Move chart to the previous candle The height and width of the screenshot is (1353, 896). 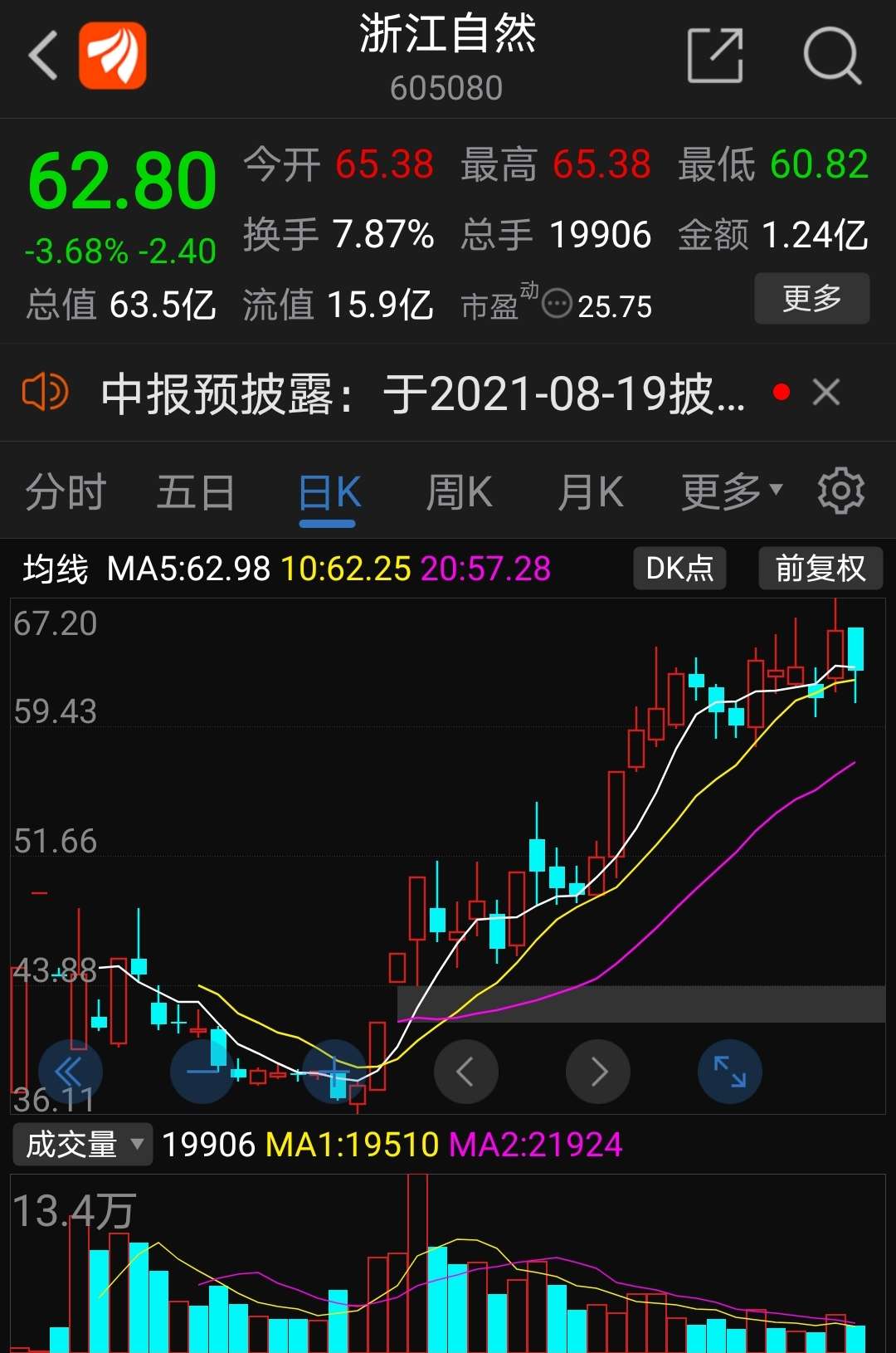click(x=466, y=1072)
